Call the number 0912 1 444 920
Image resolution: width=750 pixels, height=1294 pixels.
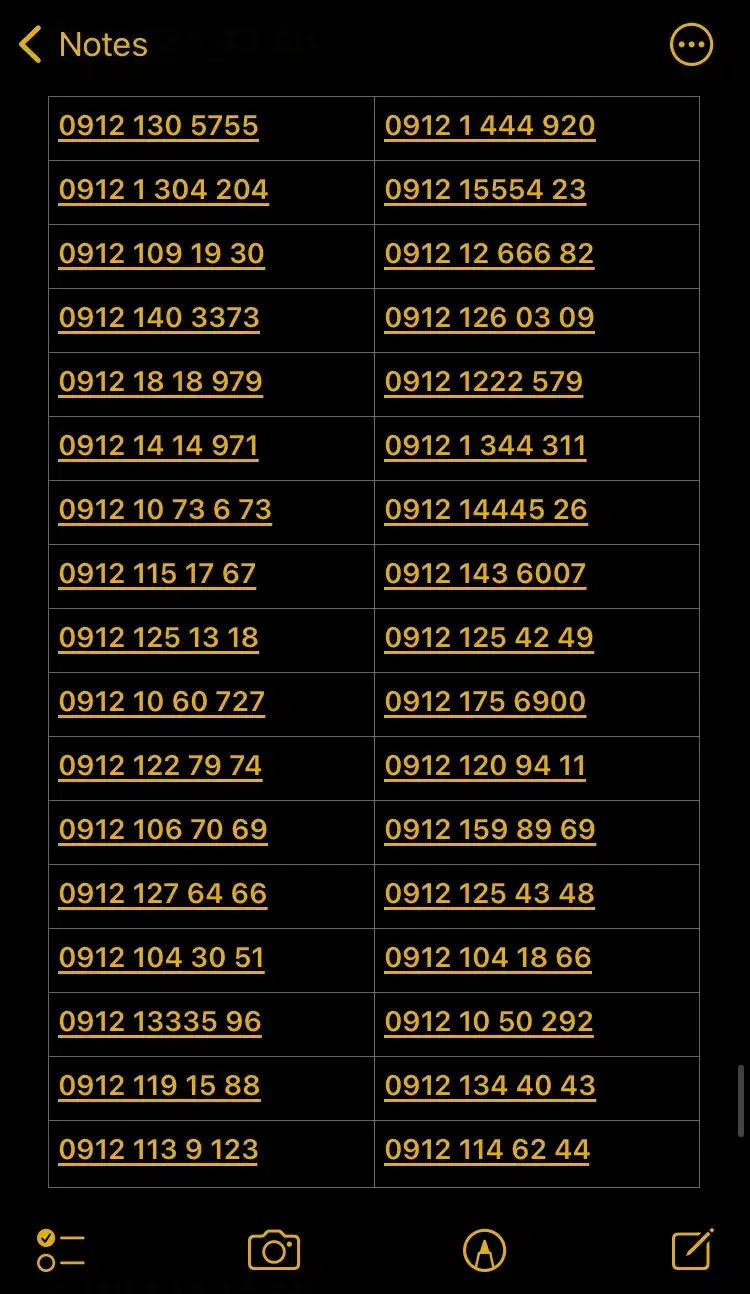pyautogui.click(x=490, y=126)
